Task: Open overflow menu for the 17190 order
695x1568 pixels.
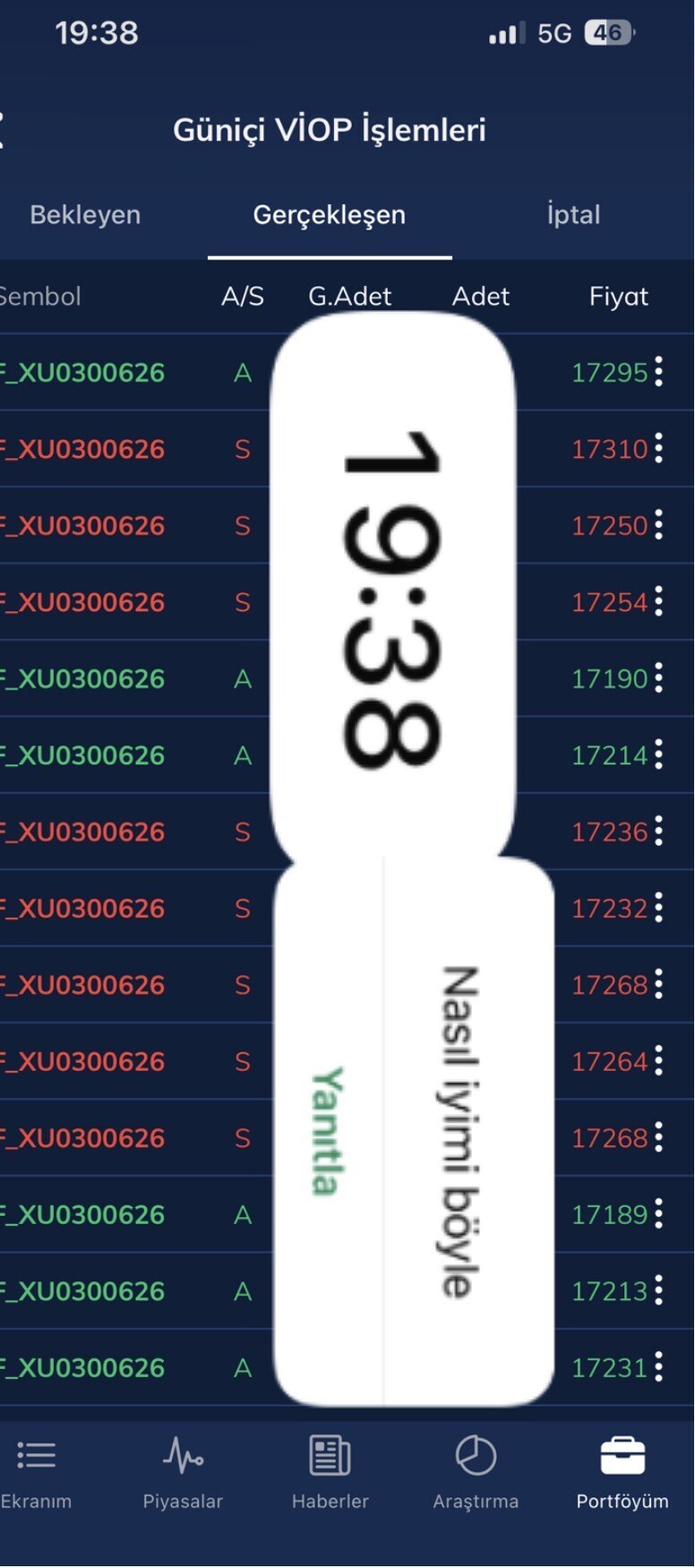Action: point(659,678)
